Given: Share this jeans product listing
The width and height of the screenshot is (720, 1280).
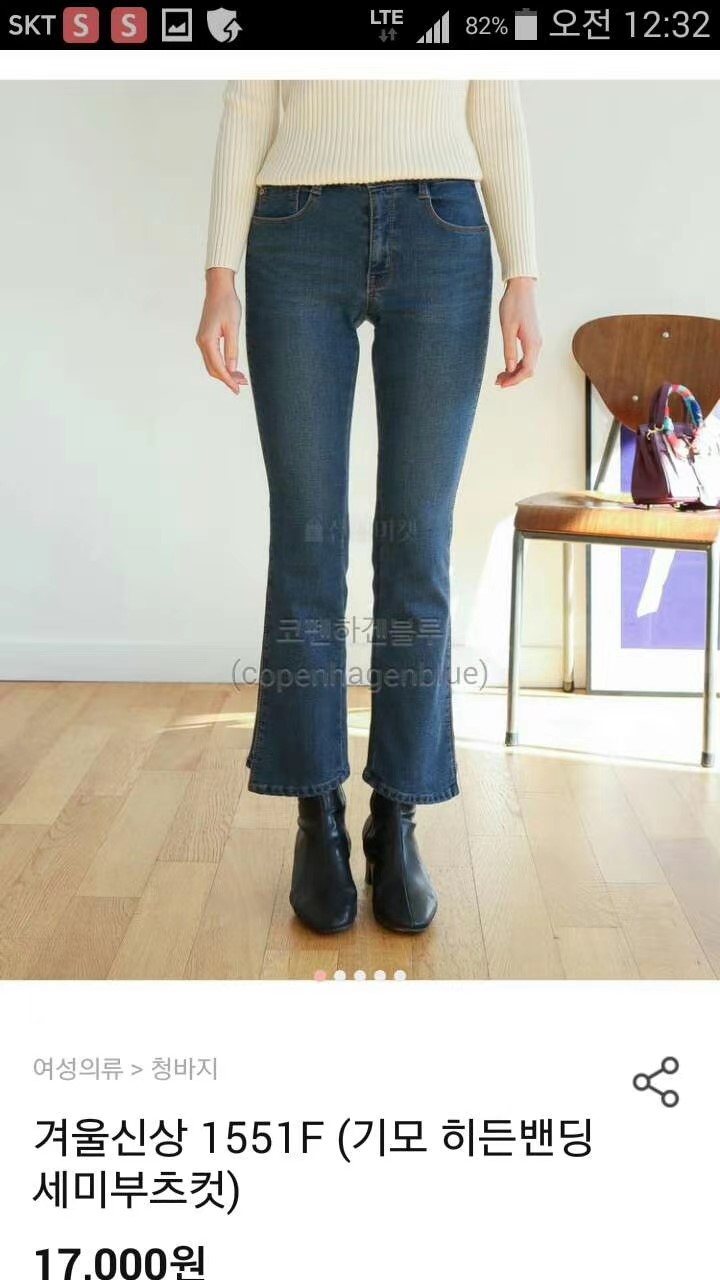Looking at the screenshot, I should (656, 1082).
